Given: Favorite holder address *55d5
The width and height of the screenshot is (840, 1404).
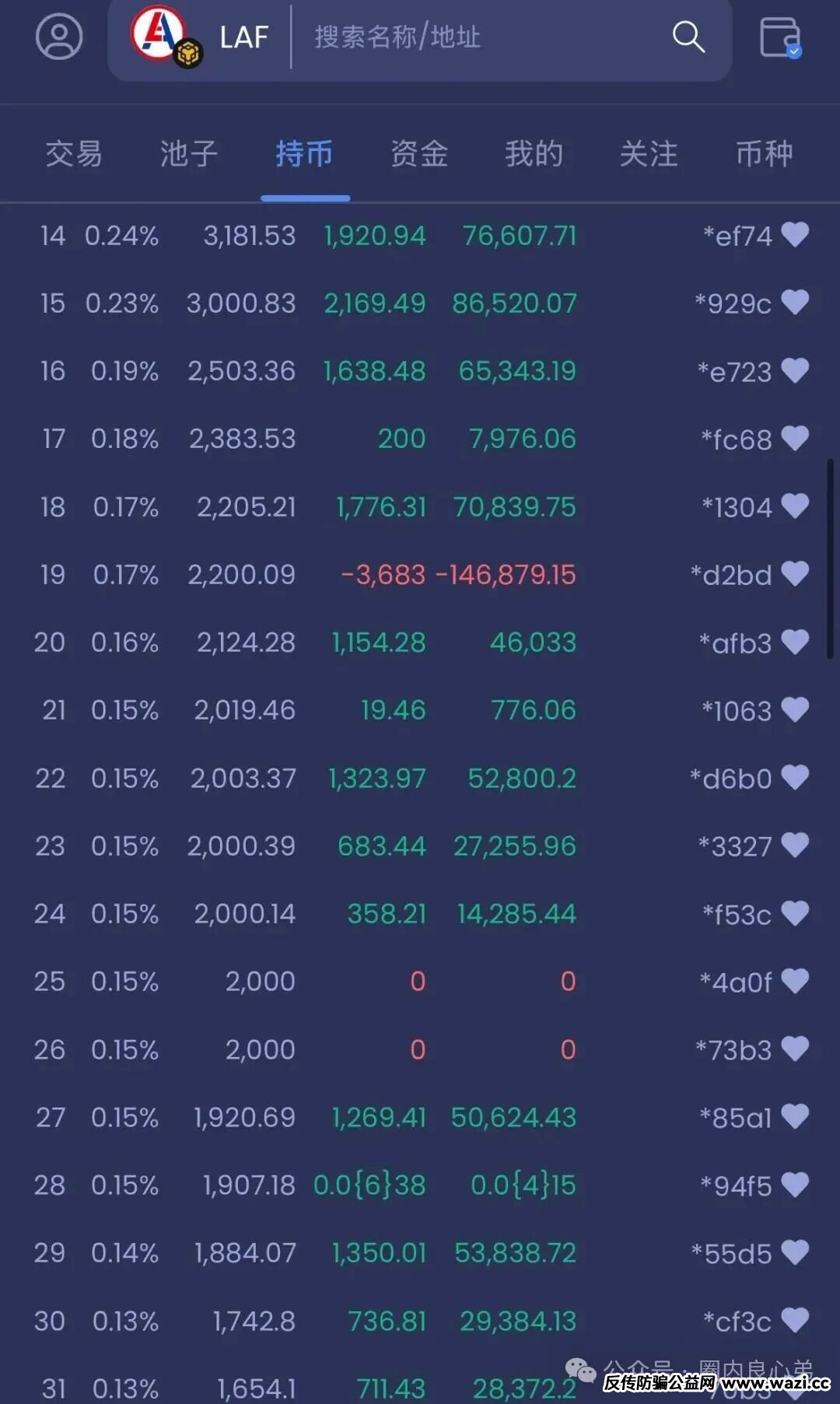Looking at the screenshot, I should (x=795, y=1252).
